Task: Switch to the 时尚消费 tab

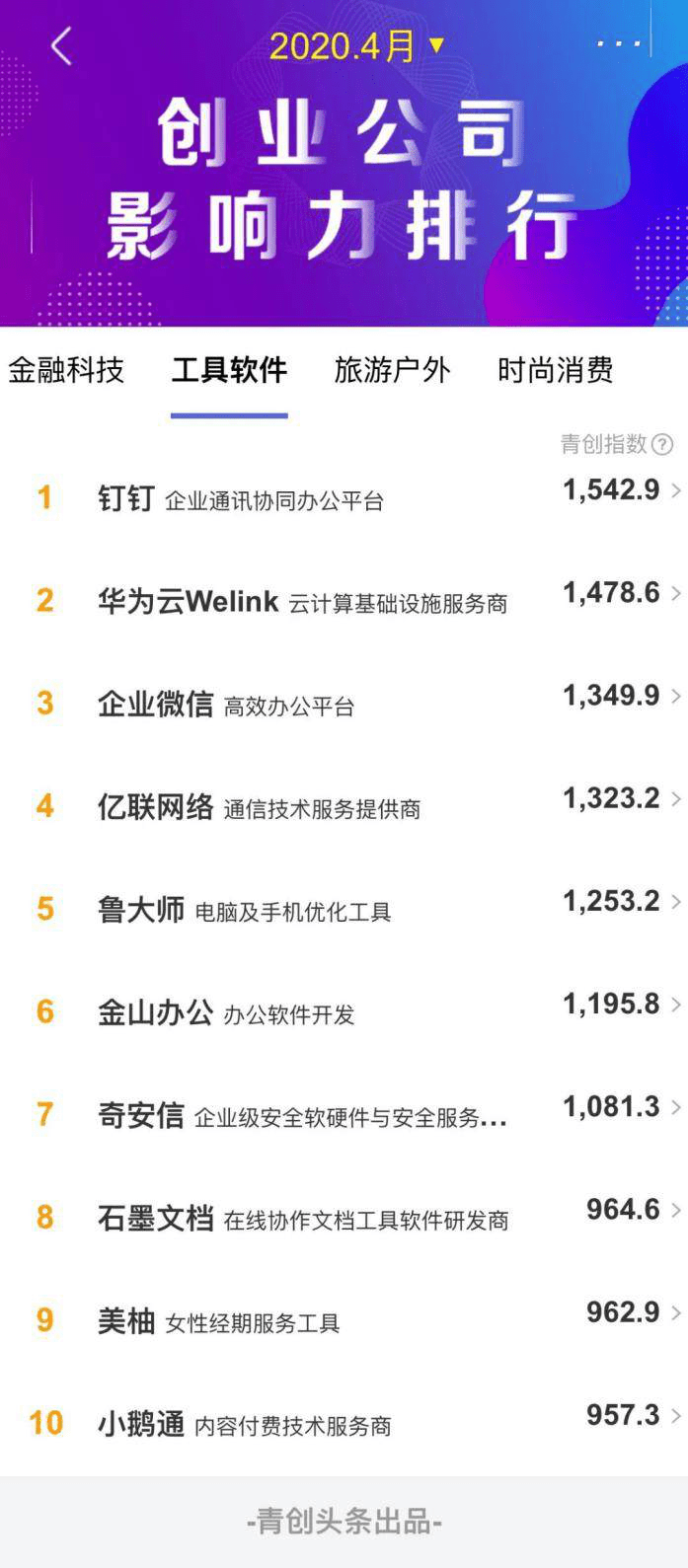Action: 555,371
